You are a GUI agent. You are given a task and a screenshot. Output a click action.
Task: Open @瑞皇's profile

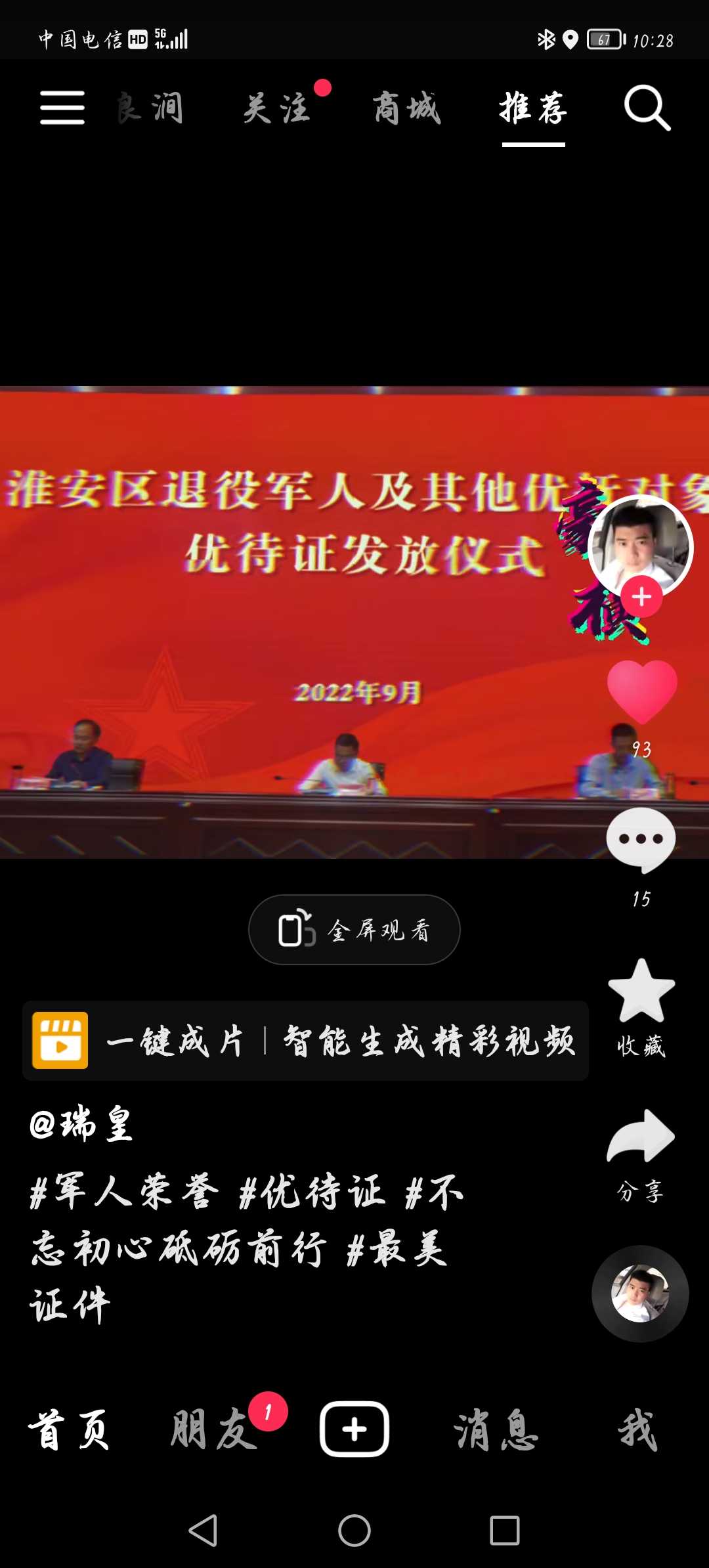[x=81, y=1123]
